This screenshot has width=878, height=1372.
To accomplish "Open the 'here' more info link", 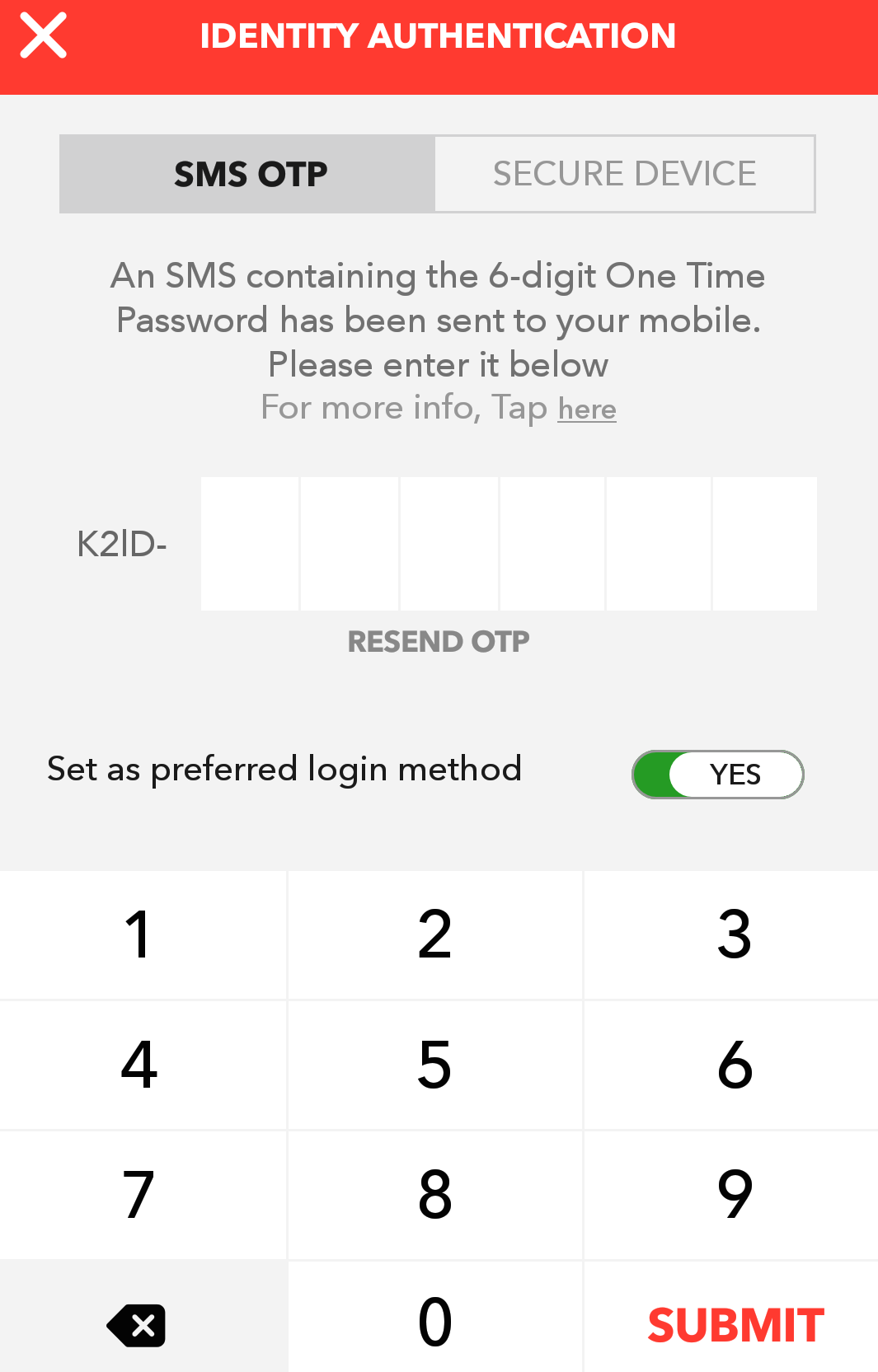I will [x=586, y=409].
